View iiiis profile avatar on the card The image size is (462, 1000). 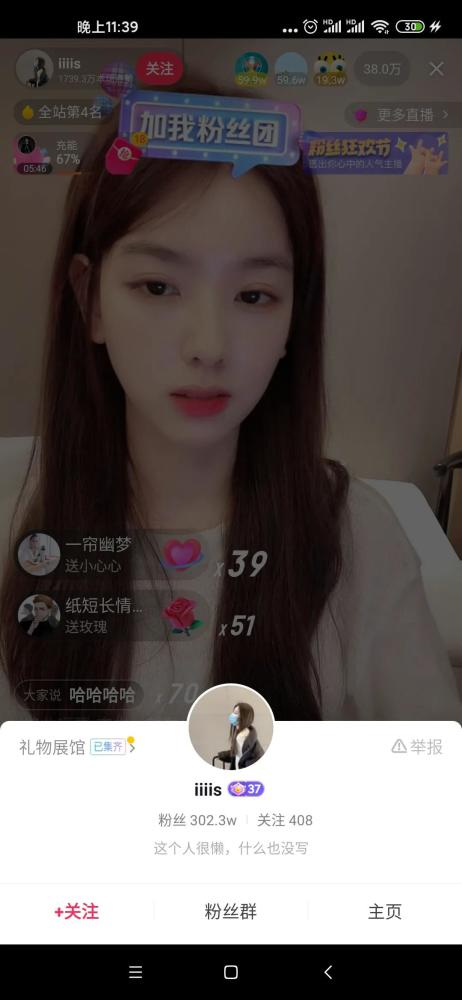pos(231,728)
